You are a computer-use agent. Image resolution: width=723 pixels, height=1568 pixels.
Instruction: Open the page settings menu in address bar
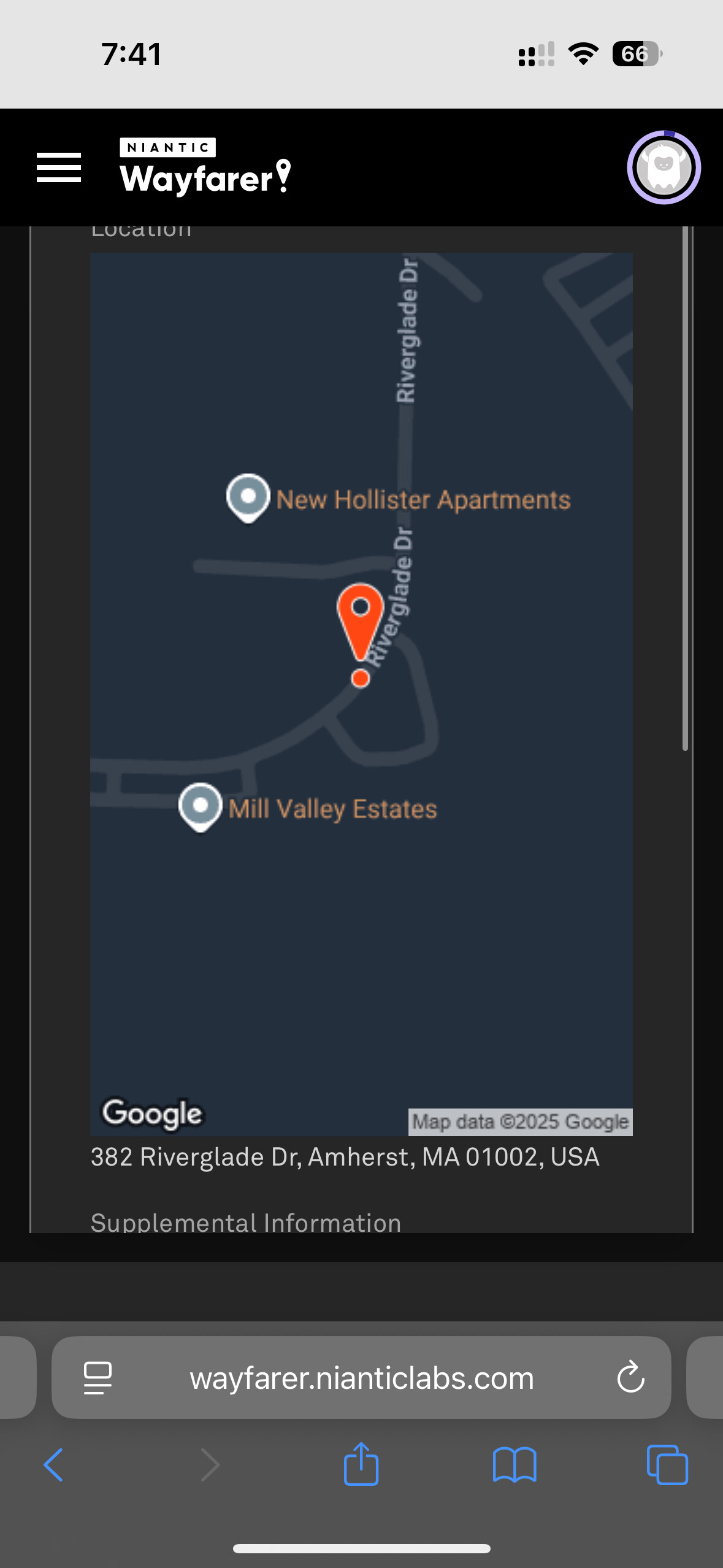tap(98, 1378)
